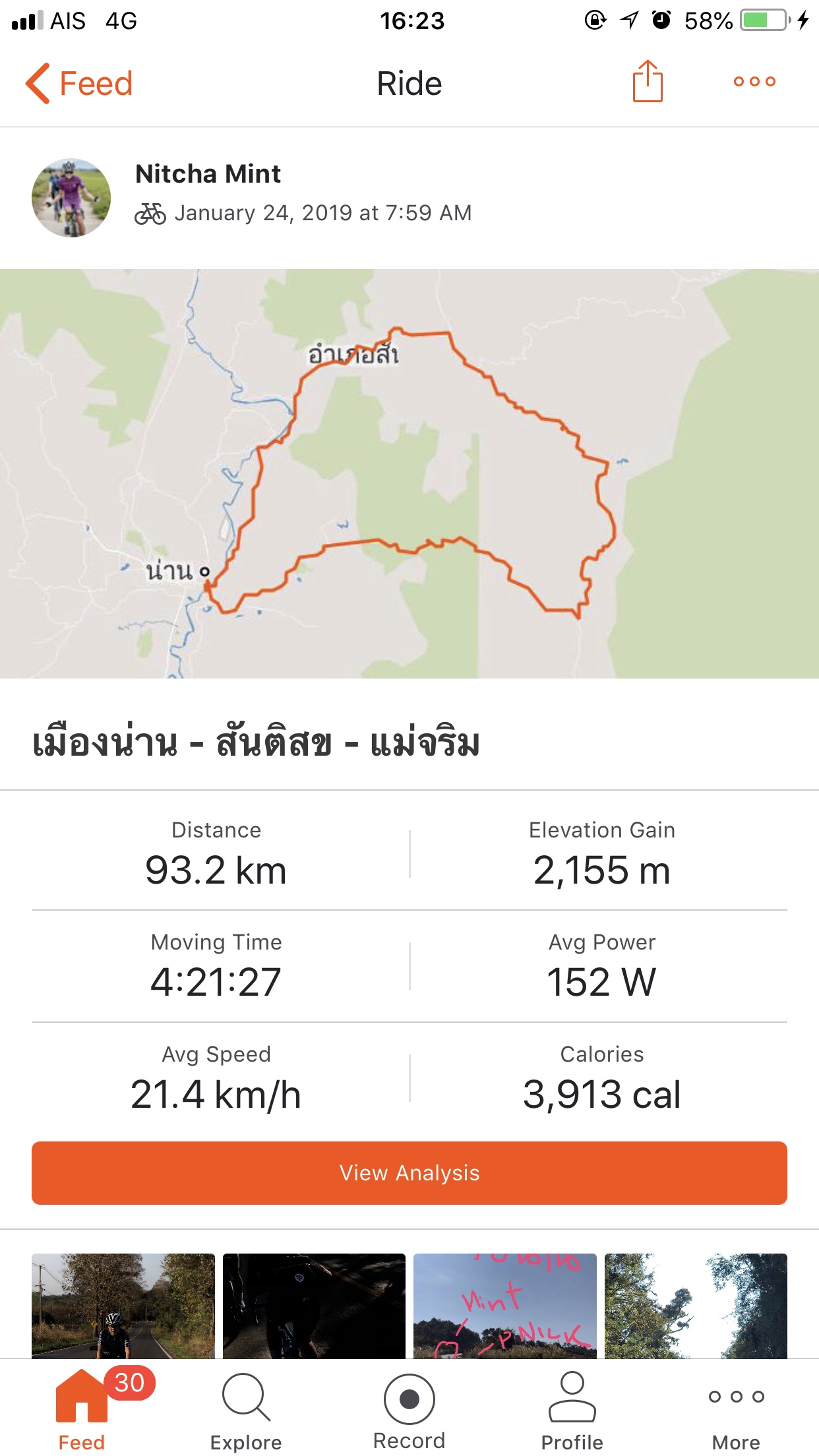Screen dimensions: 819x1456
Task: Open the photo with pink handwriting
Action: tap(505, 1306)
